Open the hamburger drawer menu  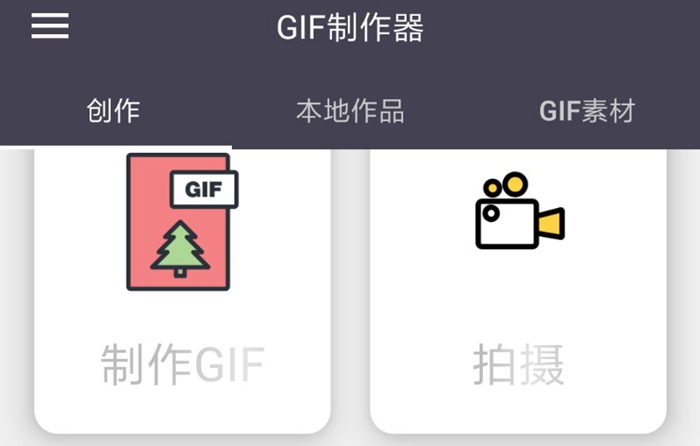[50, 27]
